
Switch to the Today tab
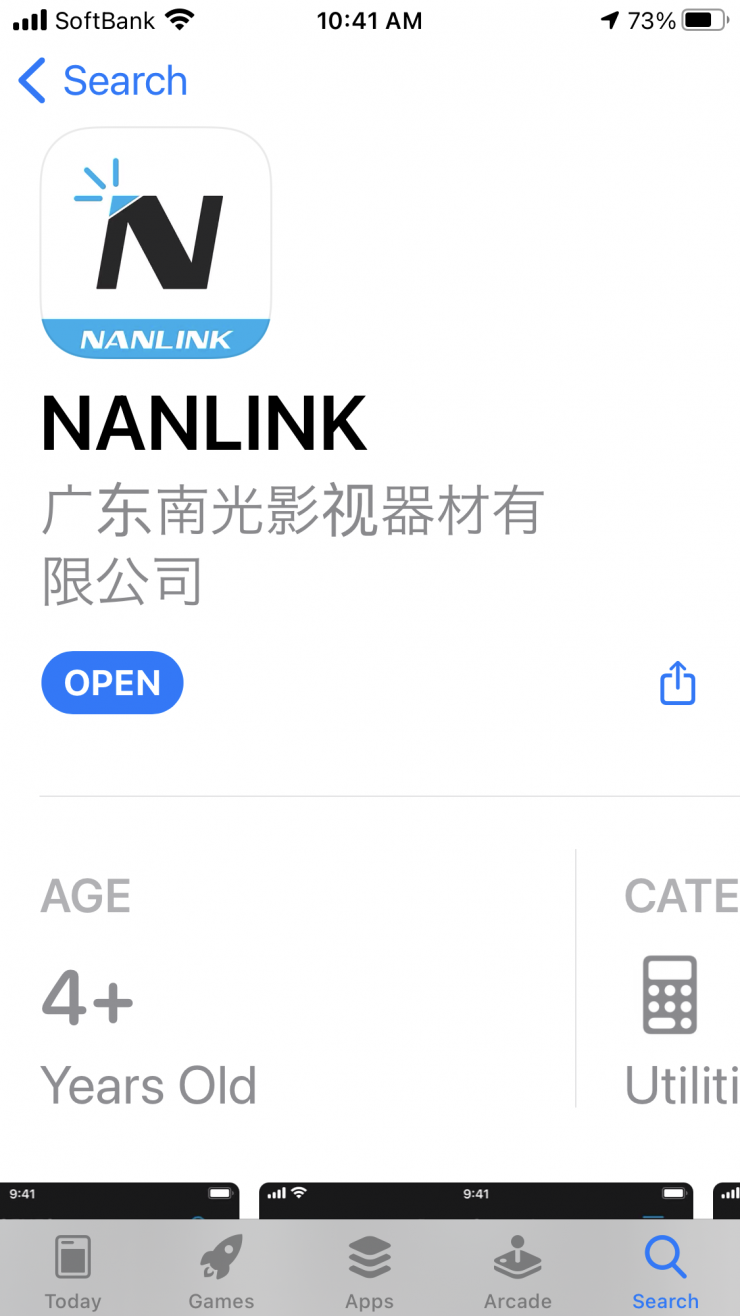pyautogui.click(x=73, y=1272)
